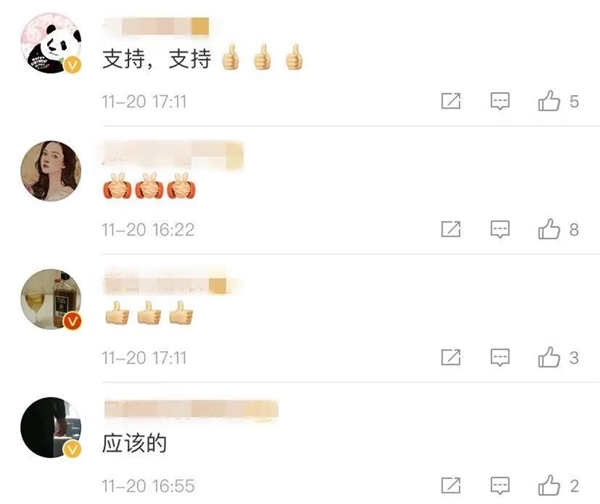This screenshot has height=504, width=600.
Task: Repost the 支持，支持 comment
Action: pyautogui.click(x=451, y=101)
